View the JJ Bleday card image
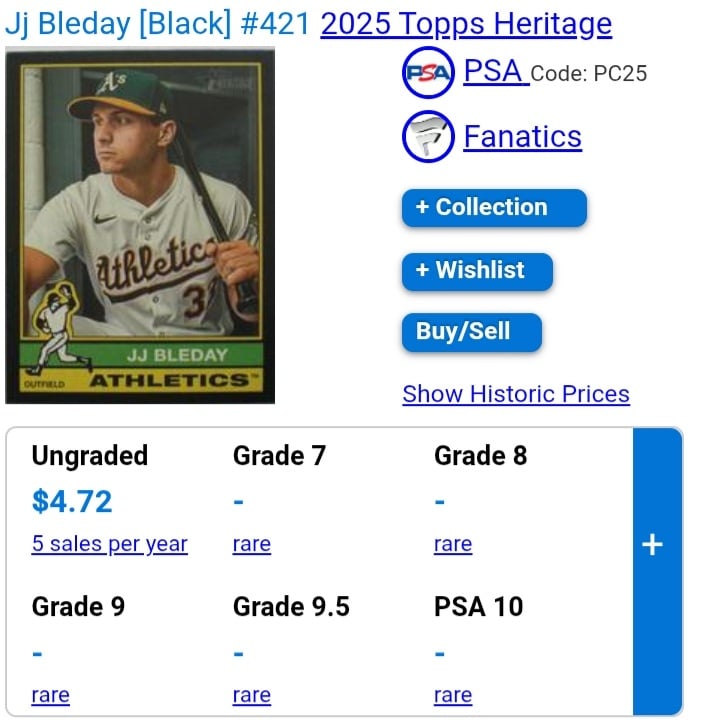The height and width of the screenshot is (721, 720). [140, 225]
